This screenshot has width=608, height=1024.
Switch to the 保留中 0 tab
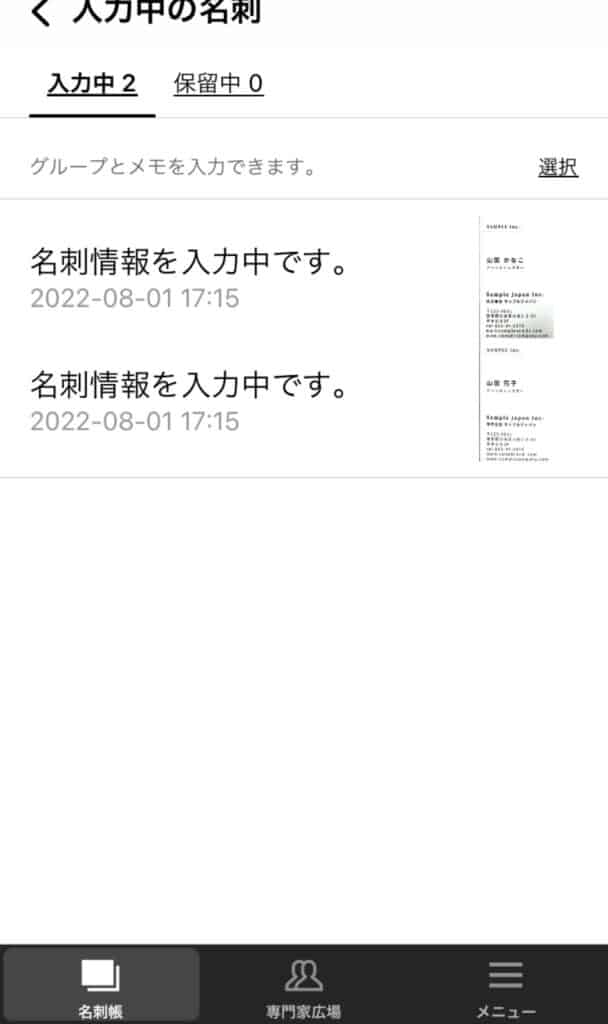[x=218, y=84]
